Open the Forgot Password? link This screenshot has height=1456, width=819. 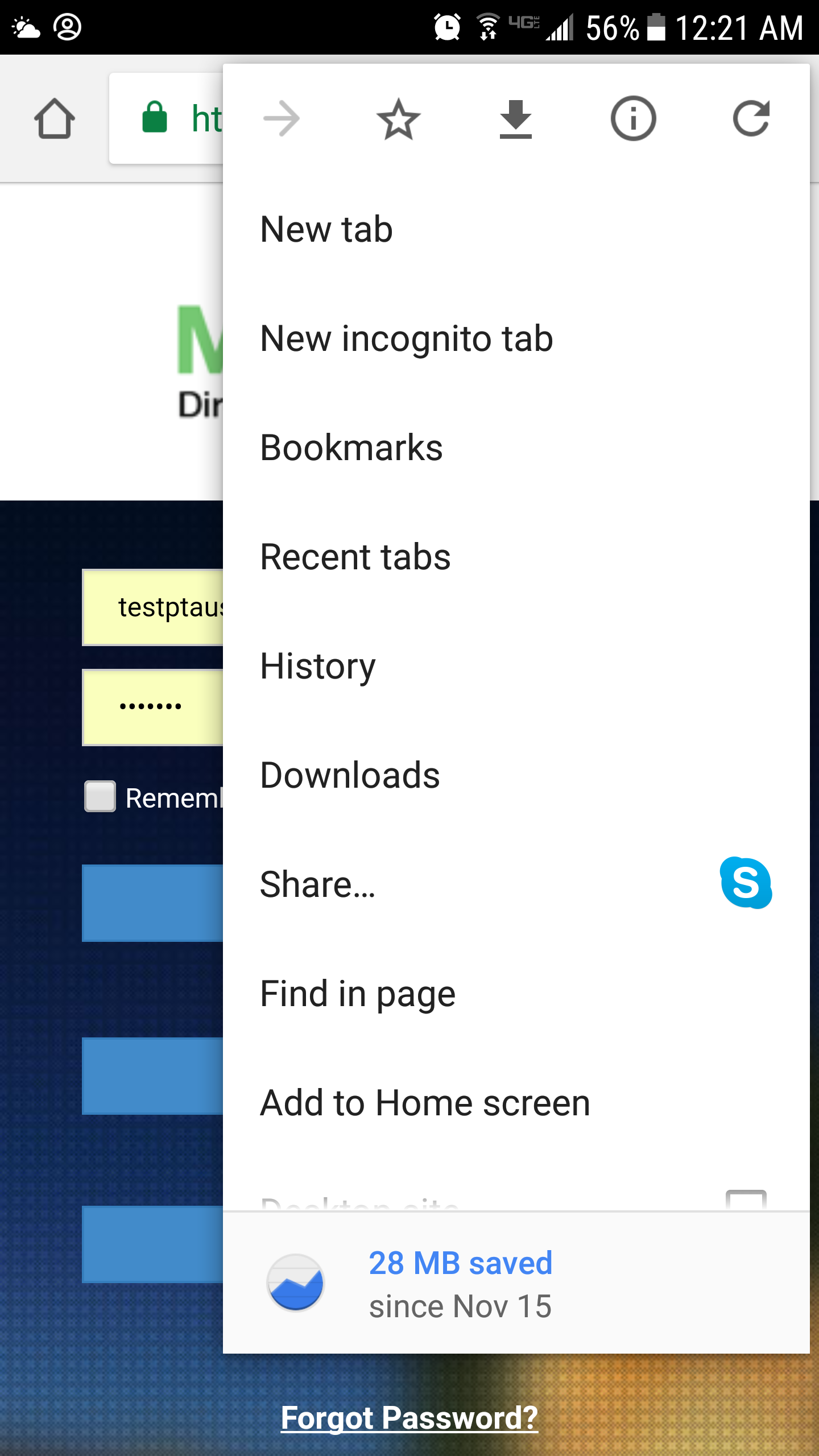(x=409, y=1417)
